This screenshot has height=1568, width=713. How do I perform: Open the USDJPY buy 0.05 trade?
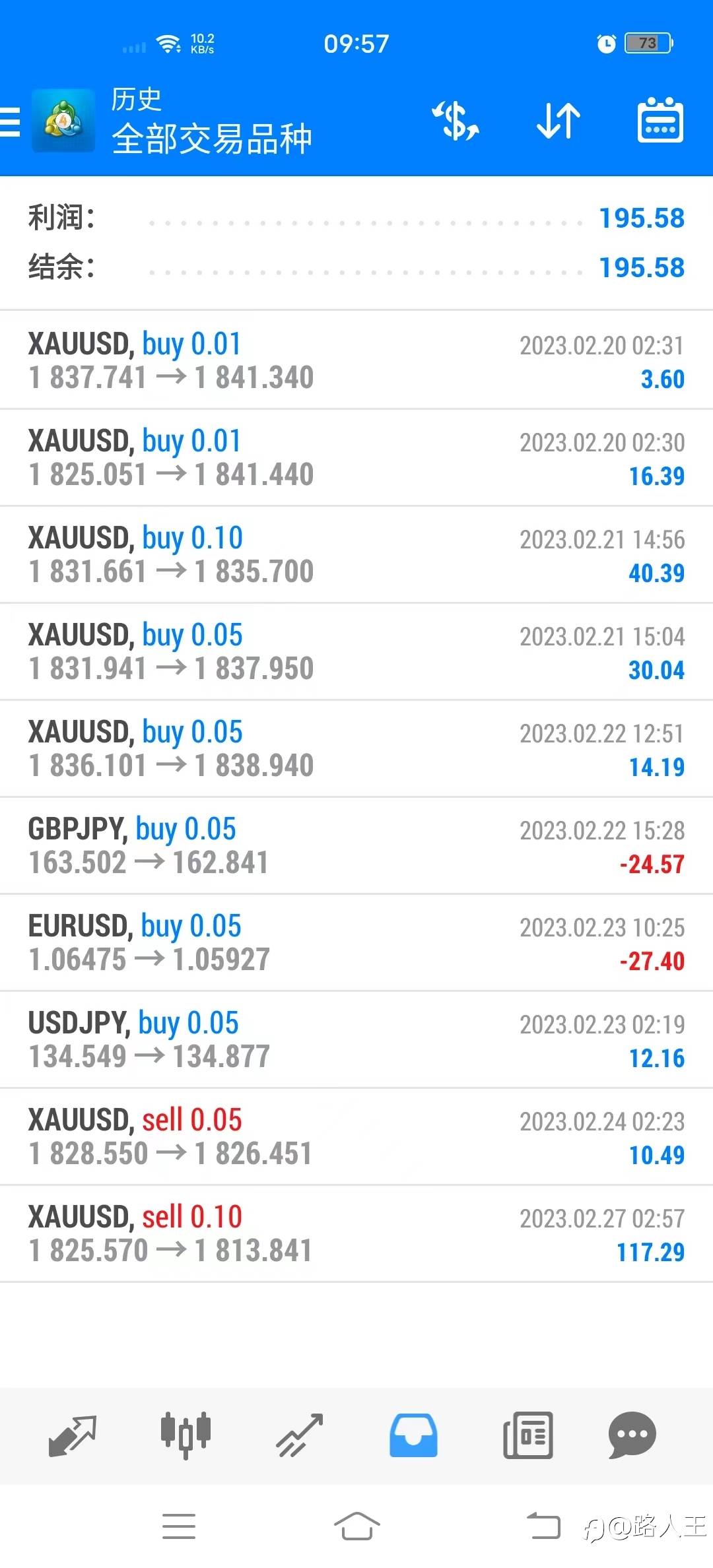coord(356,1039)
